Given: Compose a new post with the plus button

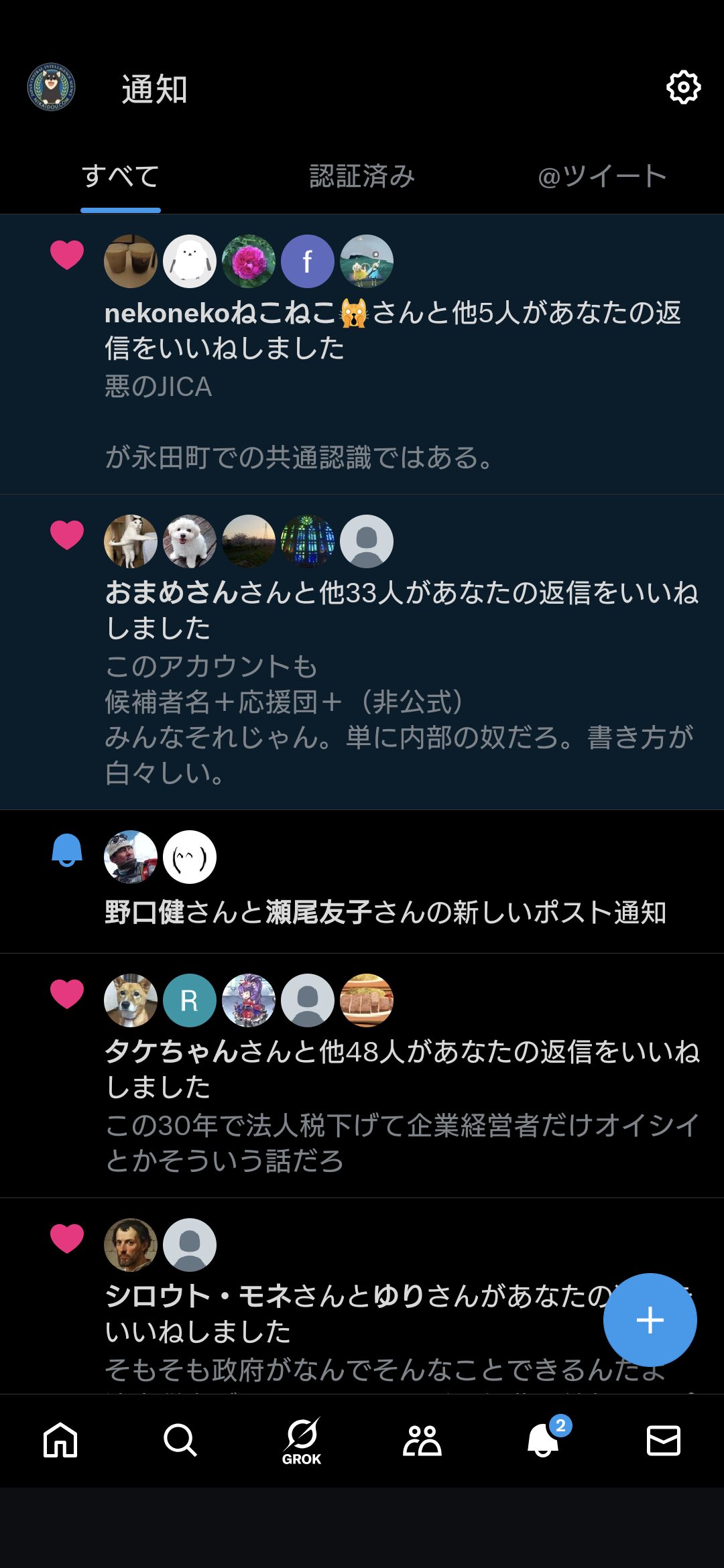Looking at the screenshot, I should pos(650,1320).
